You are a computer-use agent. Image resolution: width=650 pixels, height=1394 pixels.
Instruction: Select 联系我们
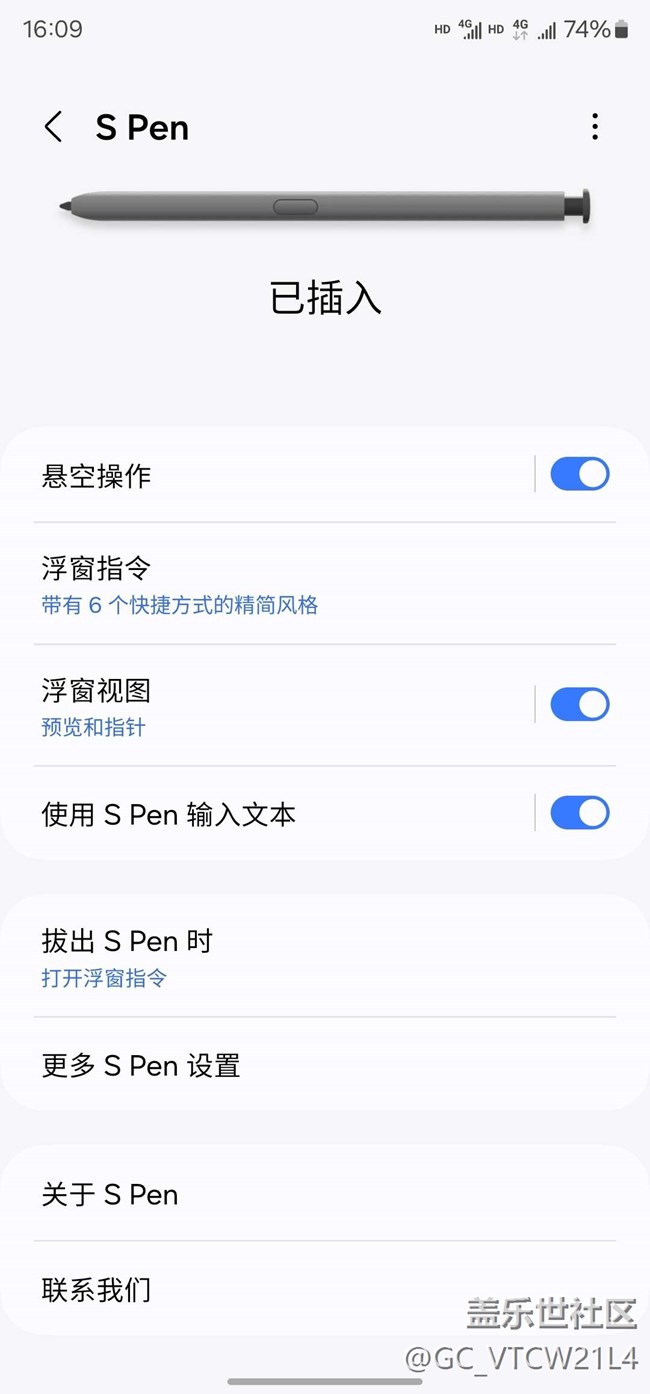(x=250, y=1290)
